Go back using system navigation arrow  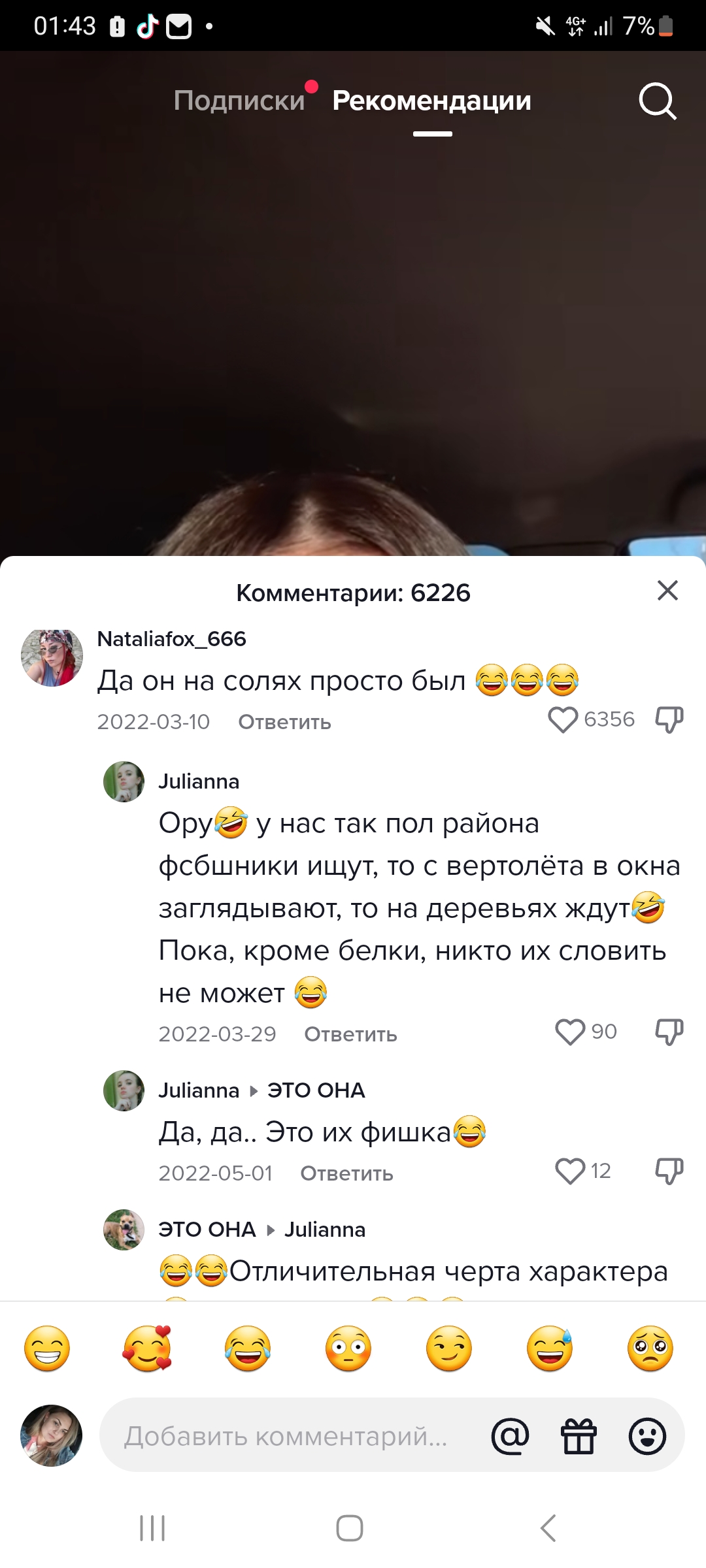coord(548,1528)
